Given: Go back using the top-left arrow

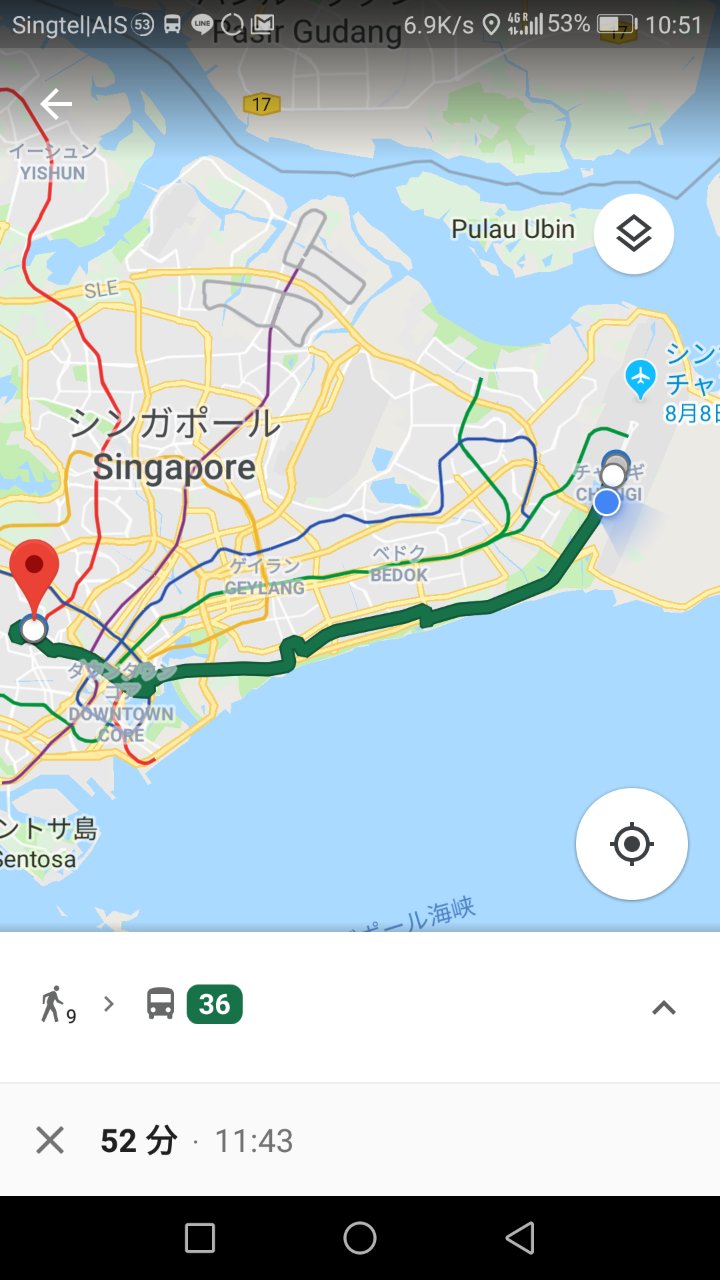Looking at the screenshot, I should tap(56, 104).
